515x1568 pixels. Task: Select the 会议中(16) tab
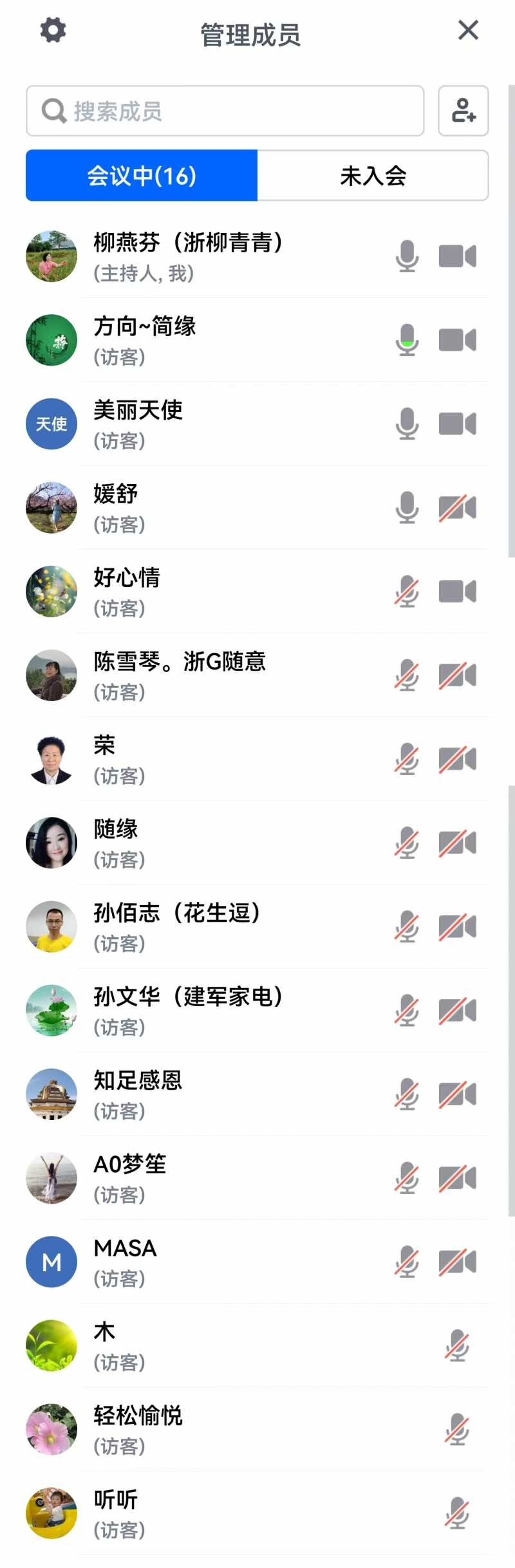coord(142,176)
